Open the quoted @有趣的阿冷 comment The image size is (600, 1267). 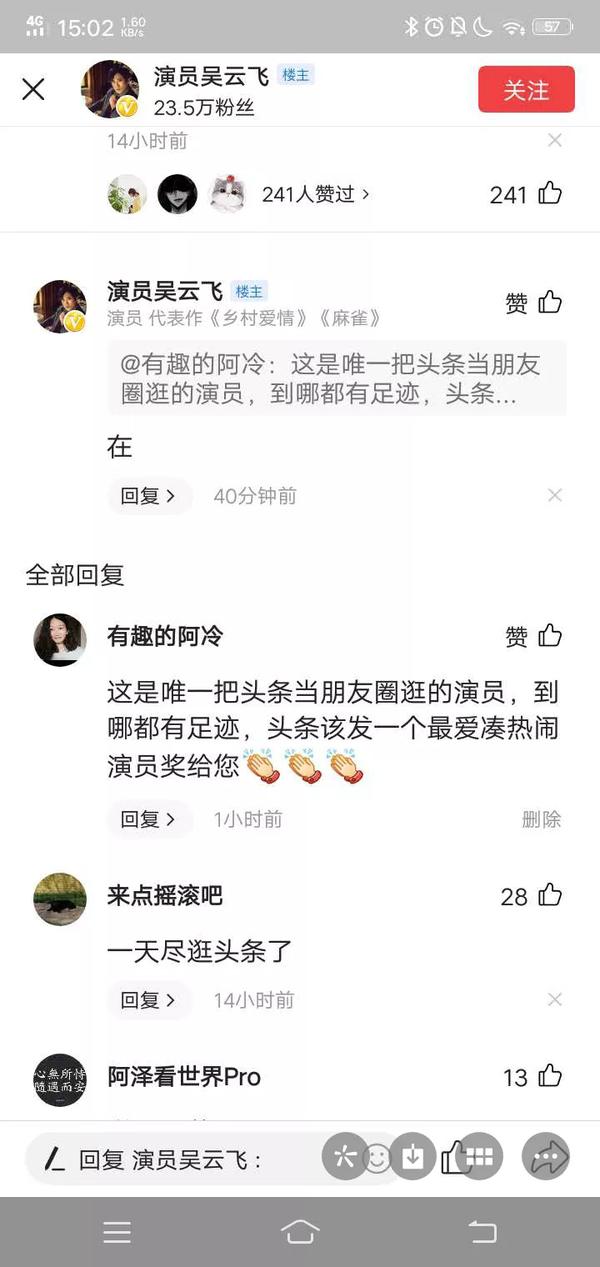[336, 379]
